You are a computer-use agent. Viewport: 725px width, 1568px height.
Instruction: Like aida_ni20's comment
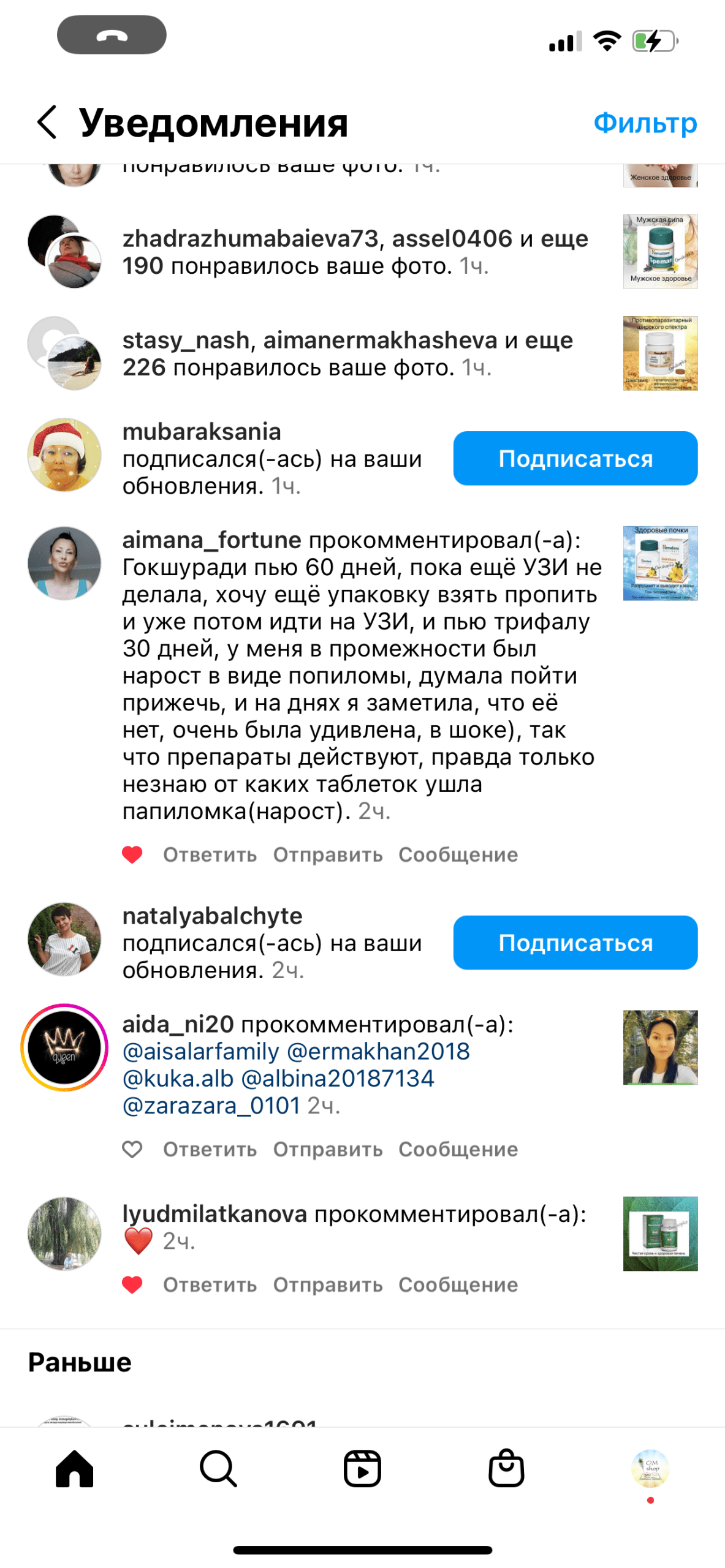click(132, 1148)
